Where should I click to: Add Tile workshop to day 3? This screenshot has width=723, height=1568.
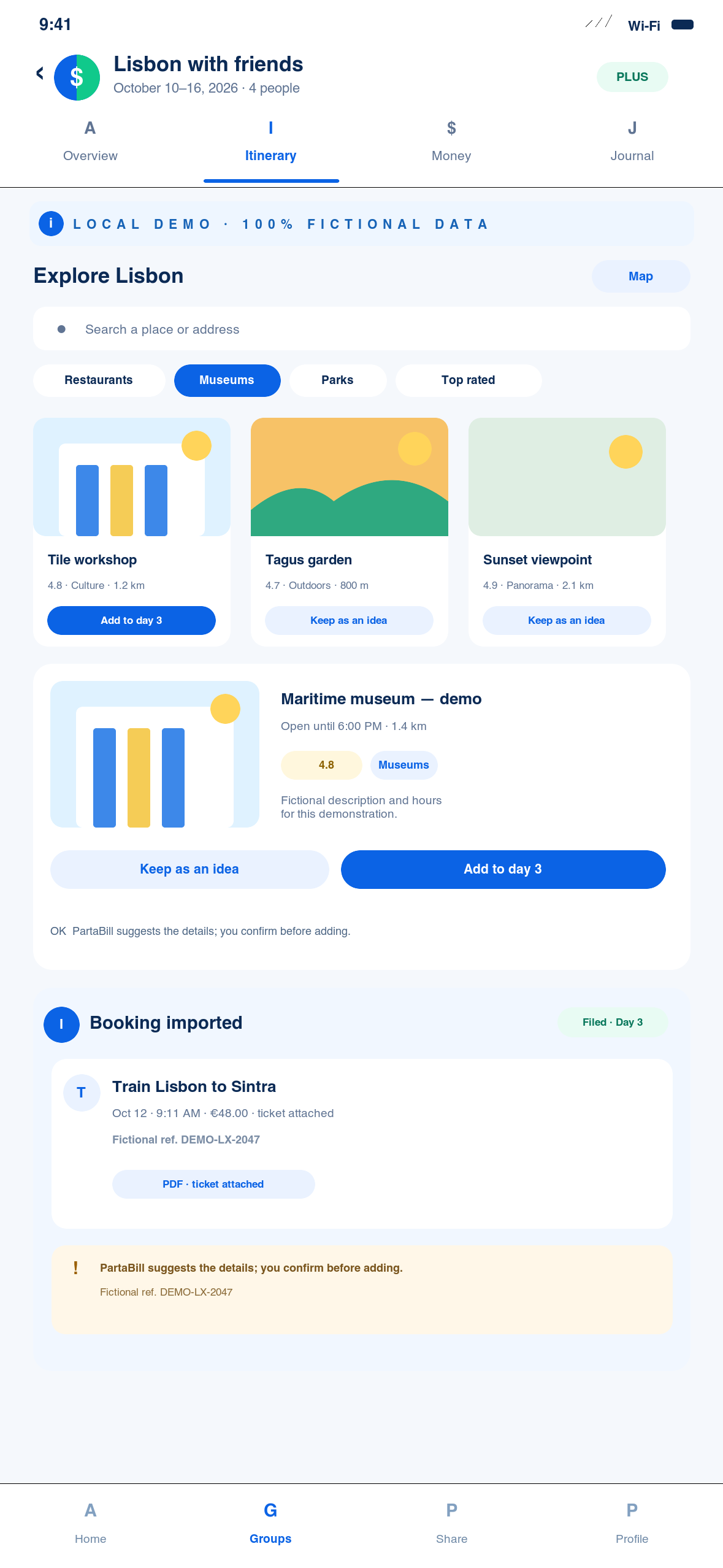(x=131, y=620)
